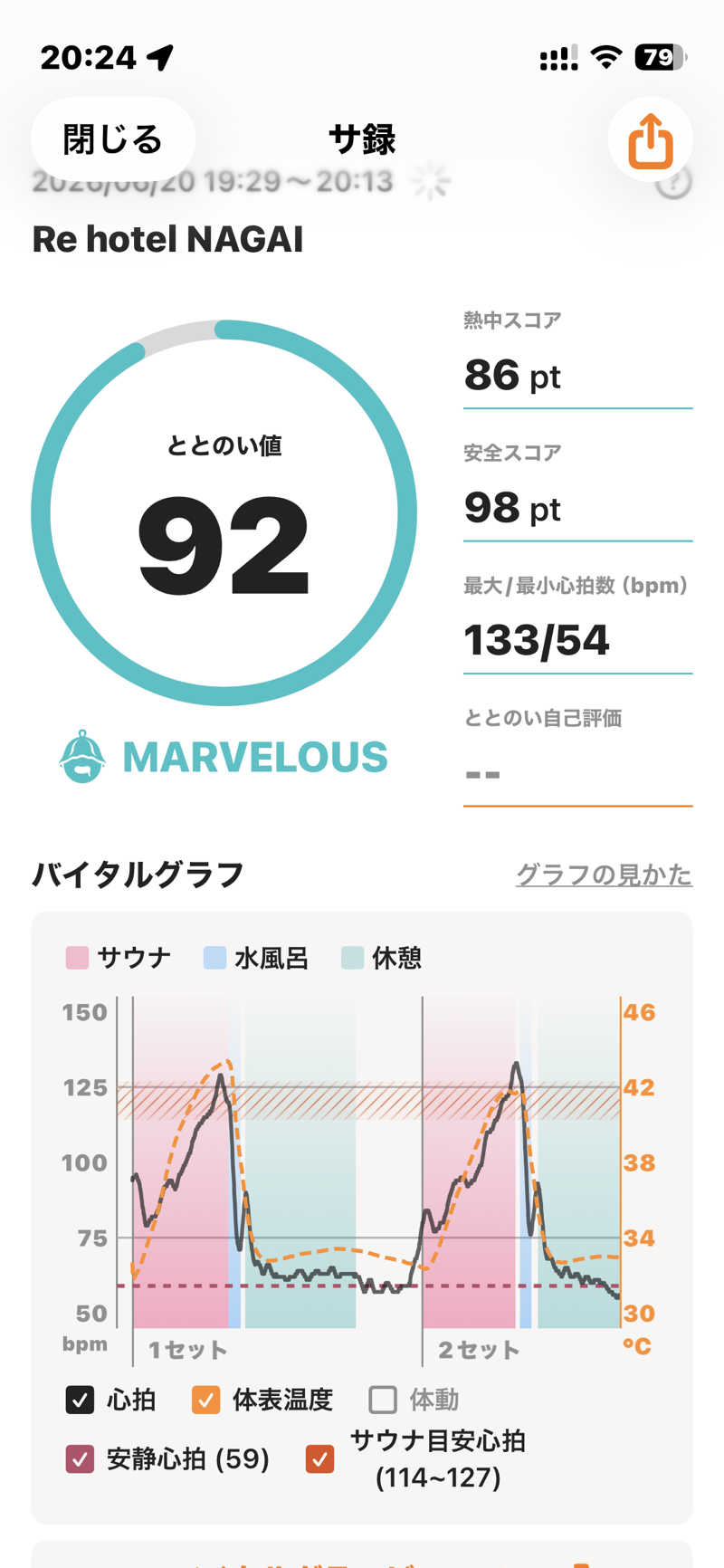Enable the 体動 checkbox
The image size is (724, 1568).
coord(383,1400)
